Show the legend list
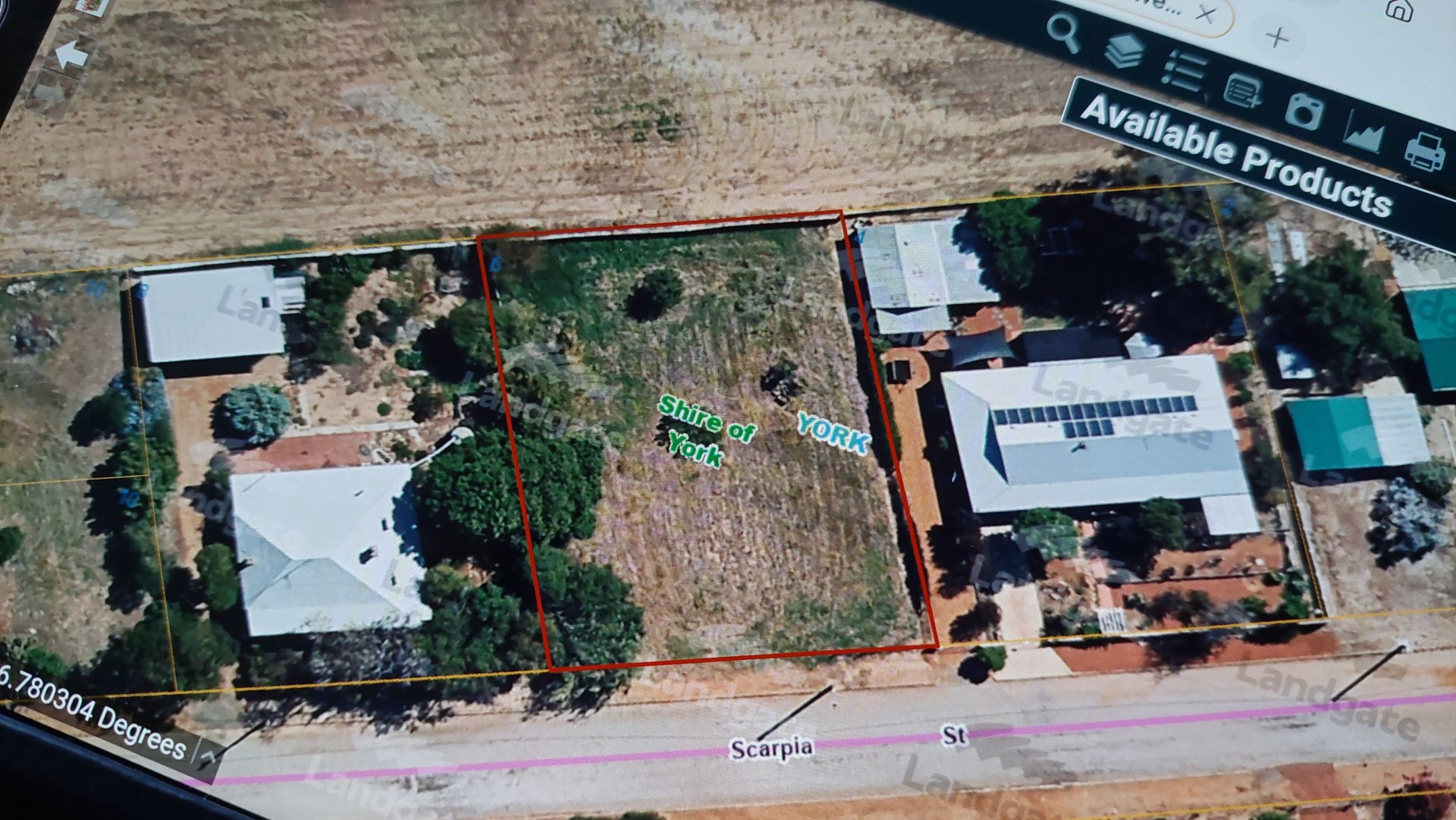This screenshot has height=820, width=1456. (x=1183, y=73)
